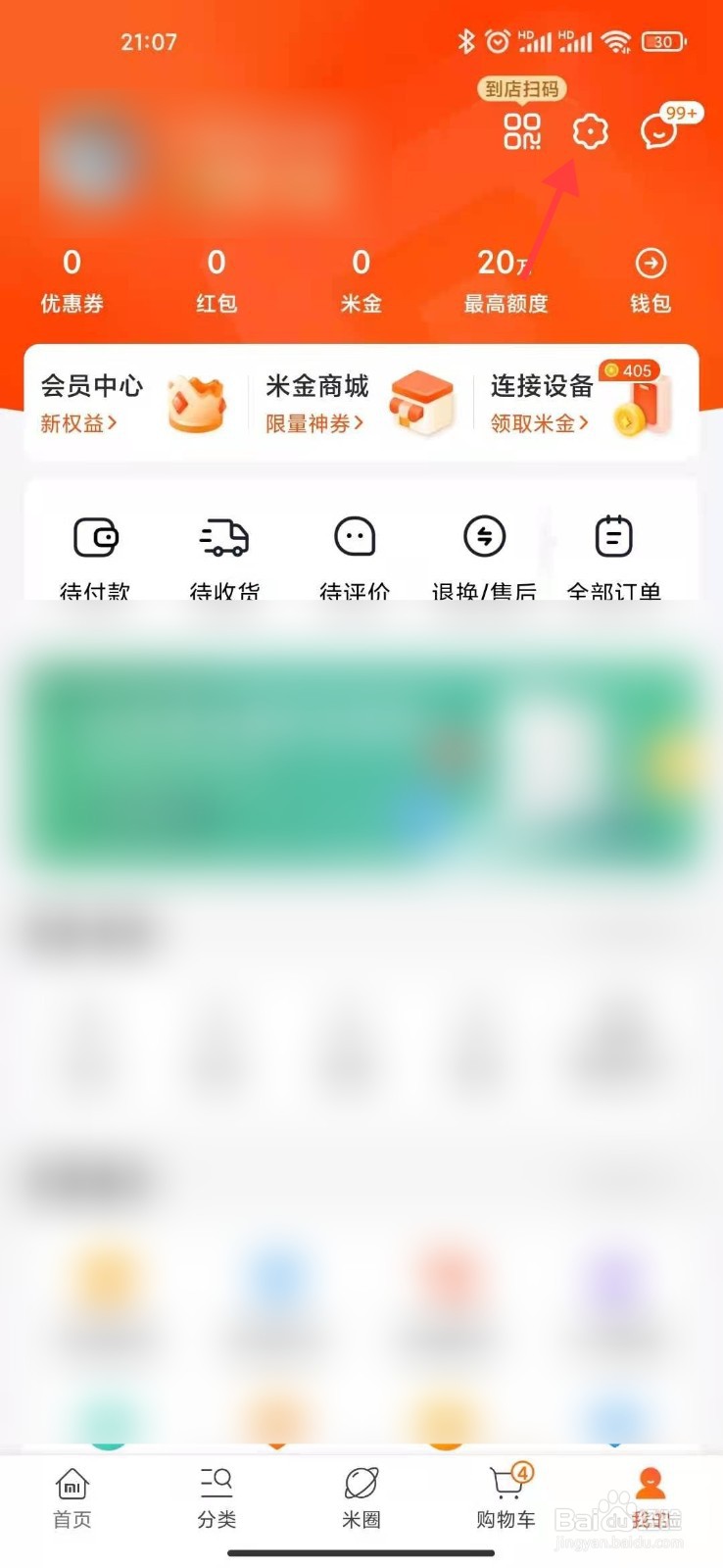Open Settings via the gear icon
This screenshot has height=1568, width=723.
[589, 131]
